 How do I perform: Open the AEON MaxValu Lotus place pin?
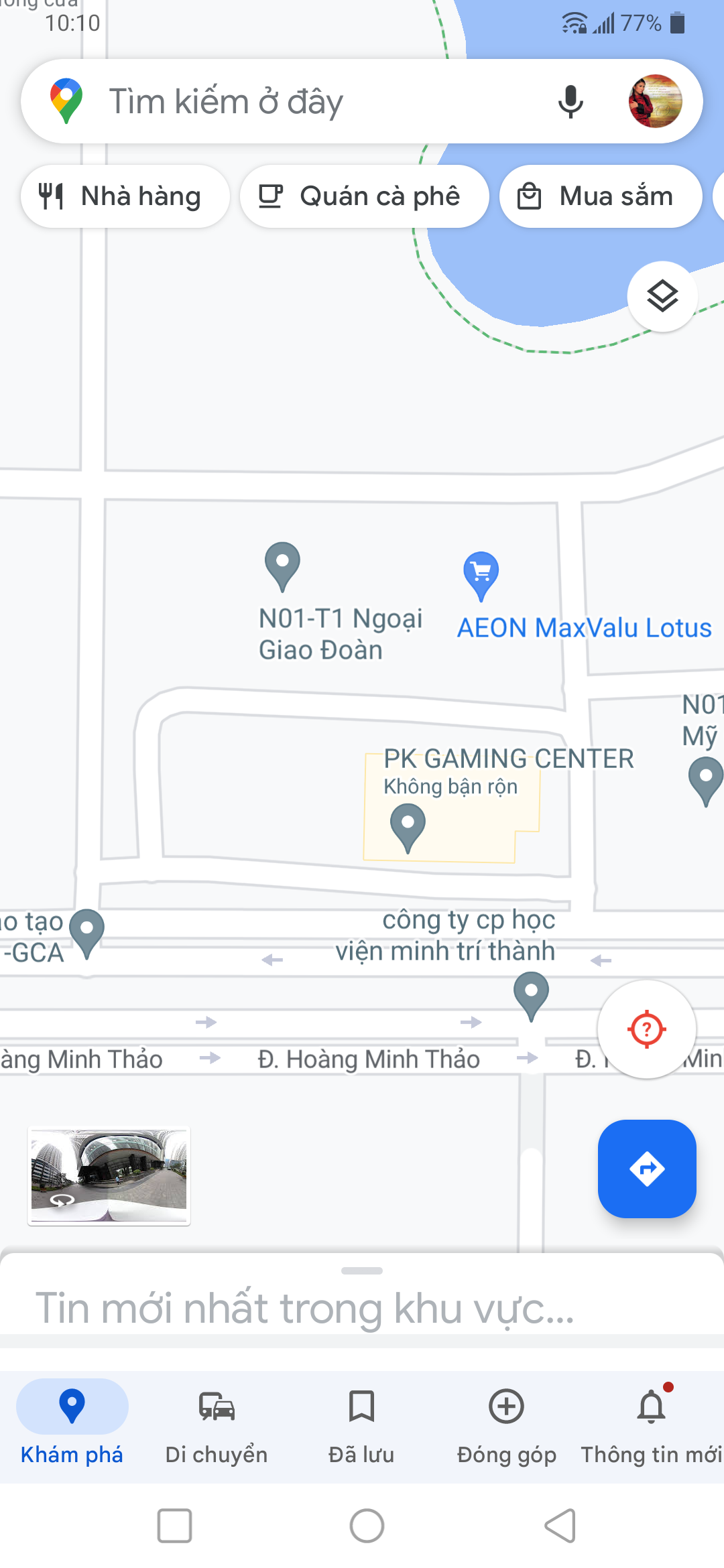tap(481, 574)
